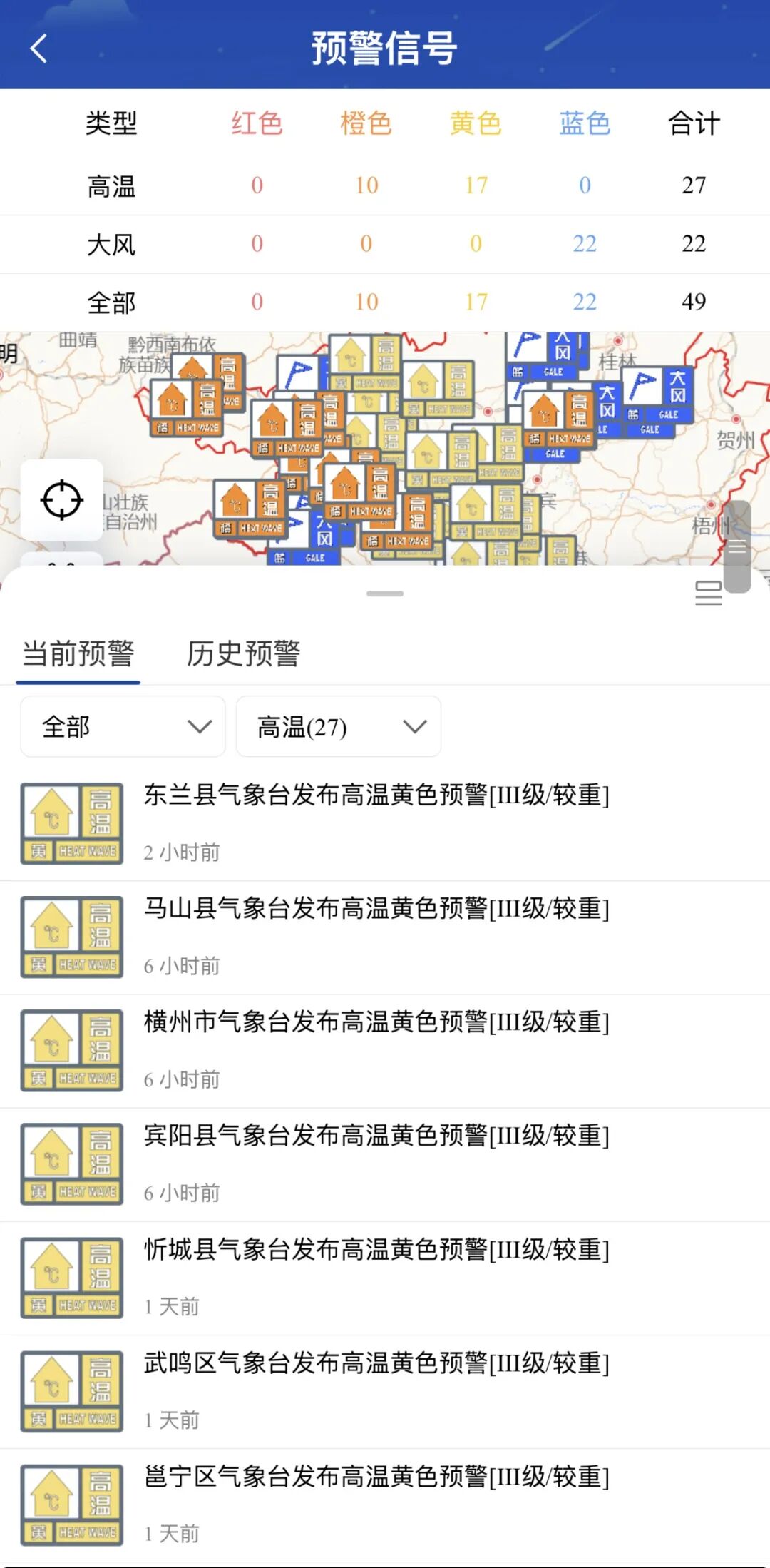Open the 高温(27) type dropdown
The width and height of the screenshot is (770, 1568).
click(339, 727)
